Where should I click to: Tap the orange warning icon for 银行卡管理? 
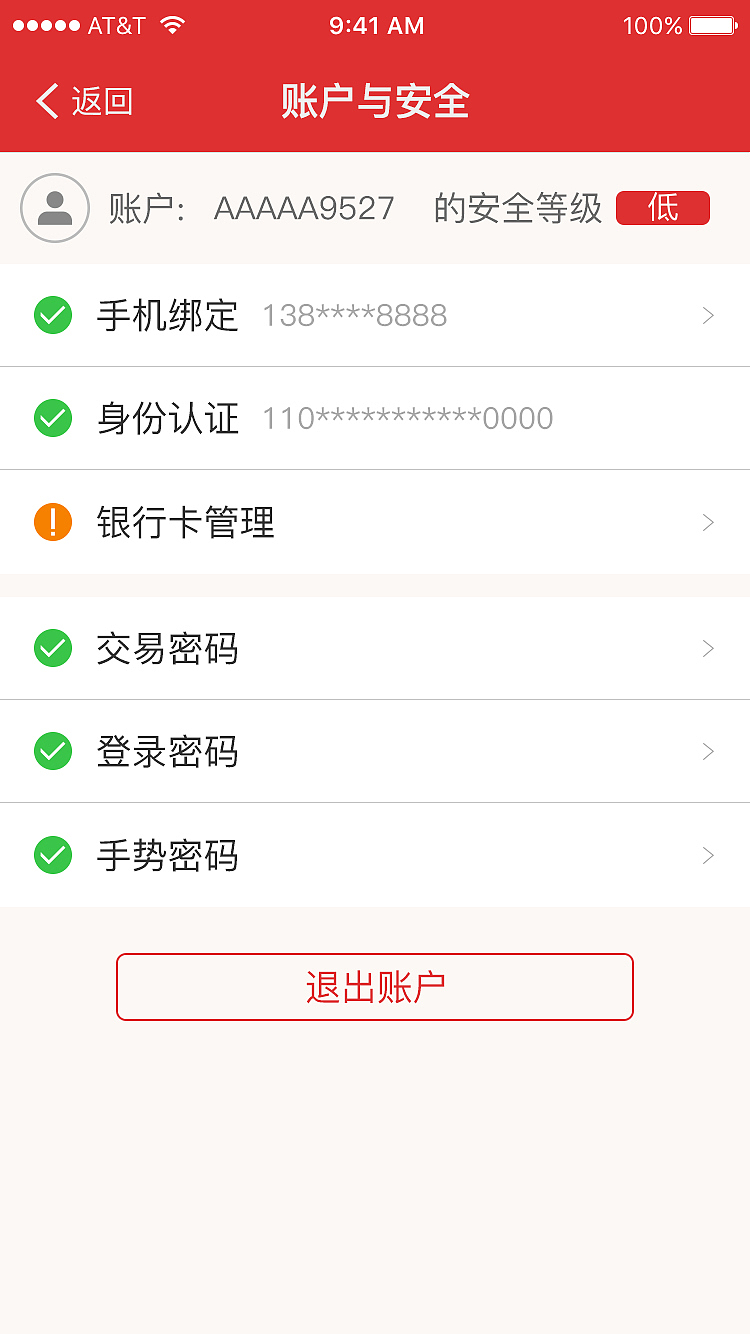53,522
